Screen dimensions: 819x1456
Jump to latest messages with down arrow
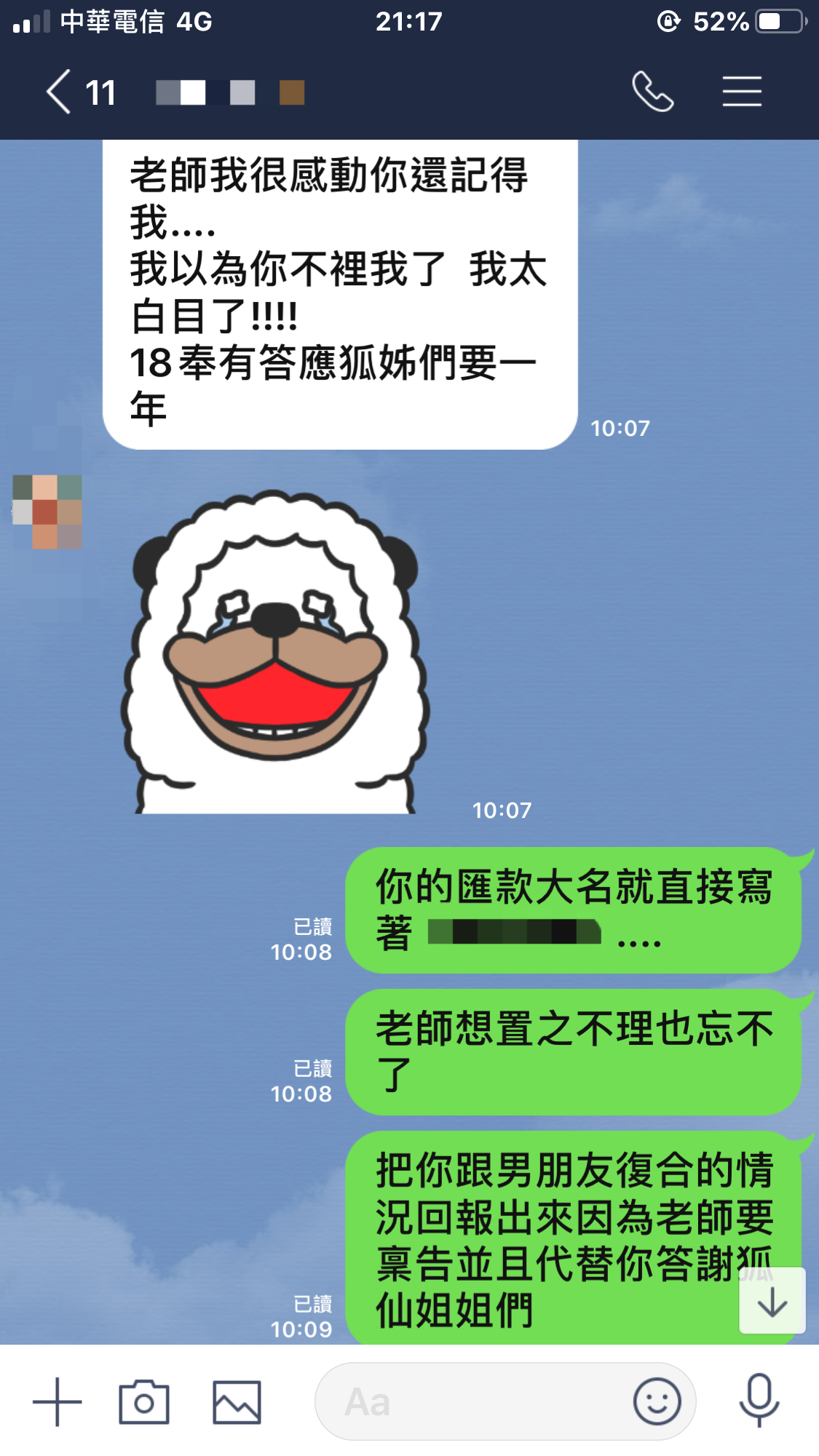(x=772, y=1301)
